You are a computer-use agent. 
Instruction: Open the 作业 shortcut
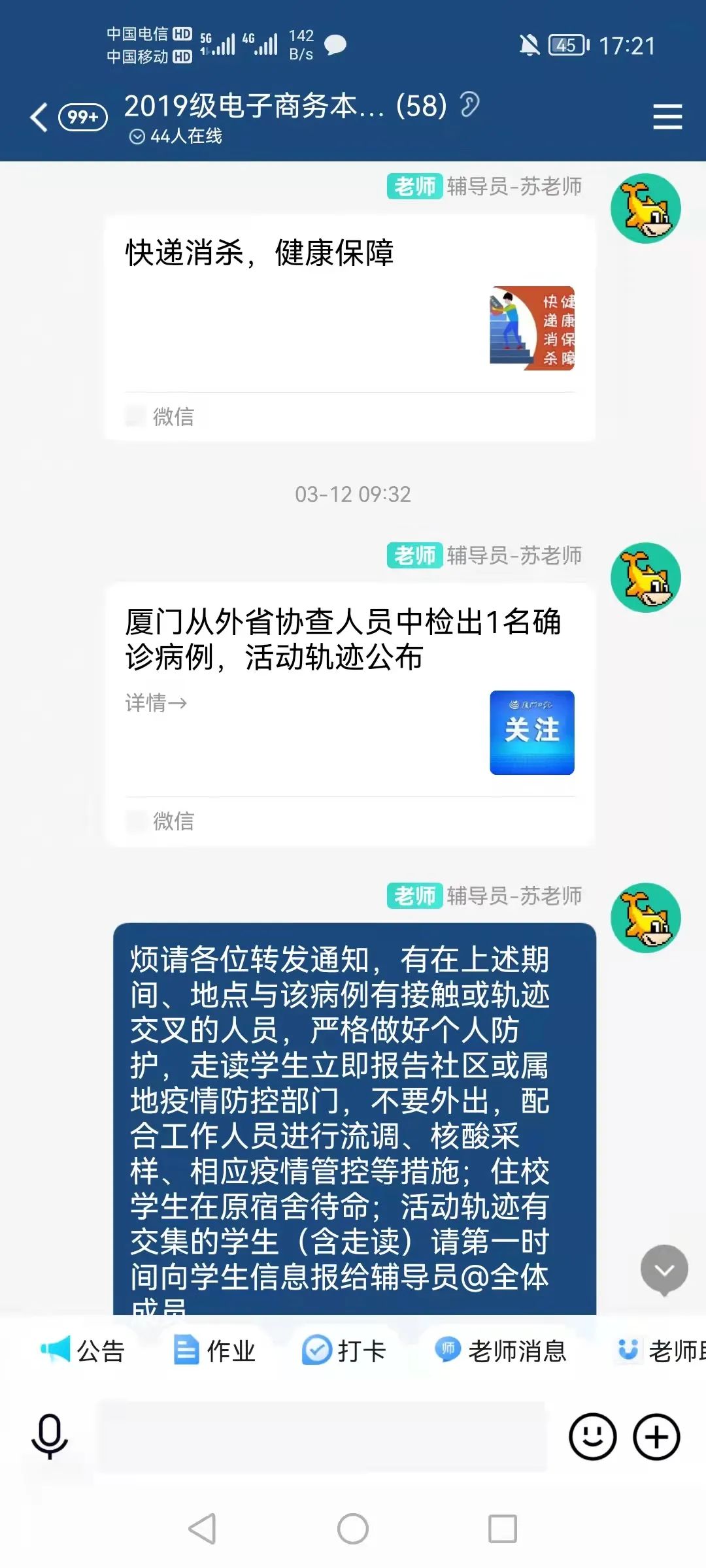(x=214, y=1350)
